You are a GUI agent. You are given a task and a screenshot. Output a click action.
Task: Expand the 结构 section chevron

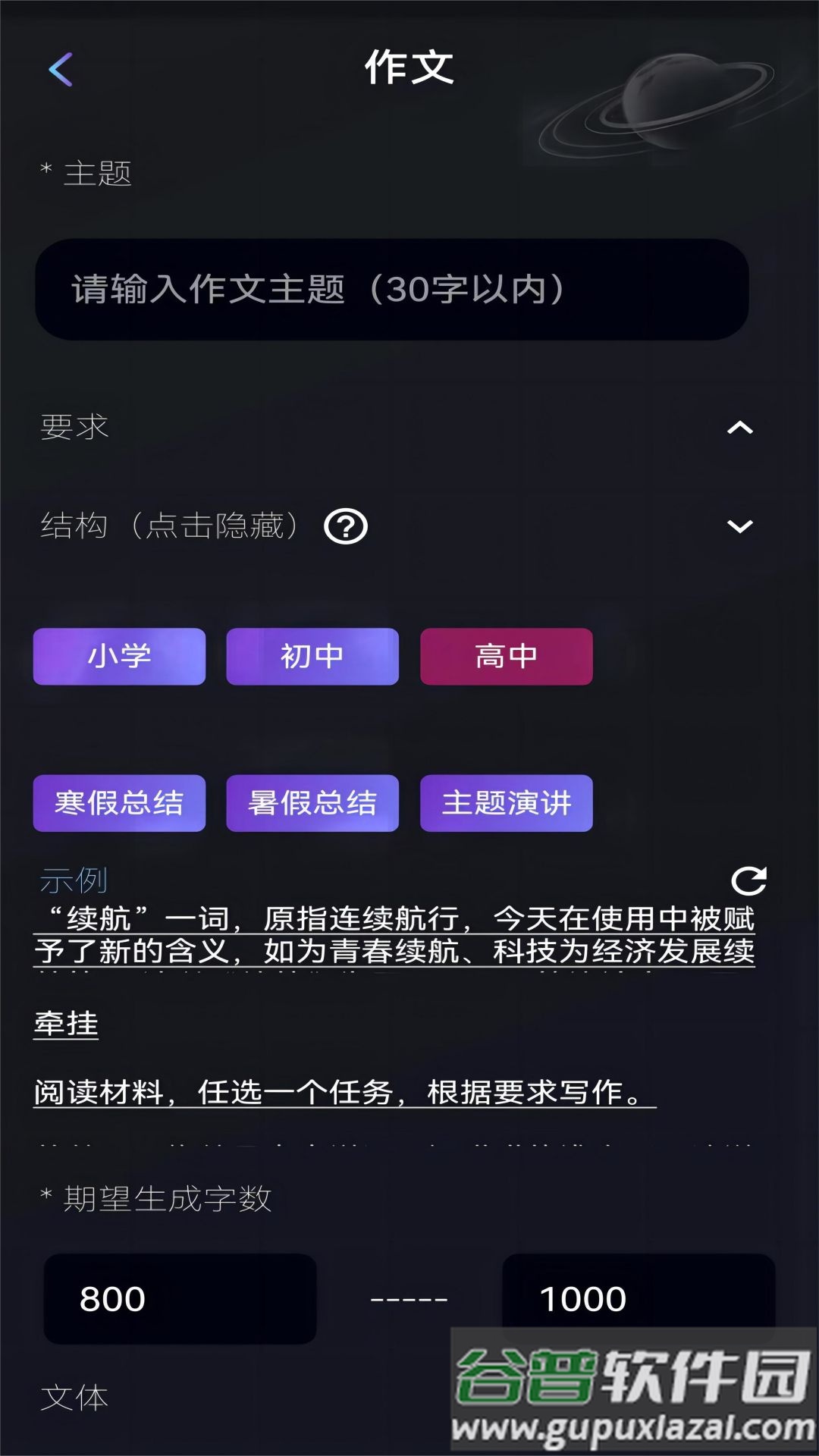739,526
